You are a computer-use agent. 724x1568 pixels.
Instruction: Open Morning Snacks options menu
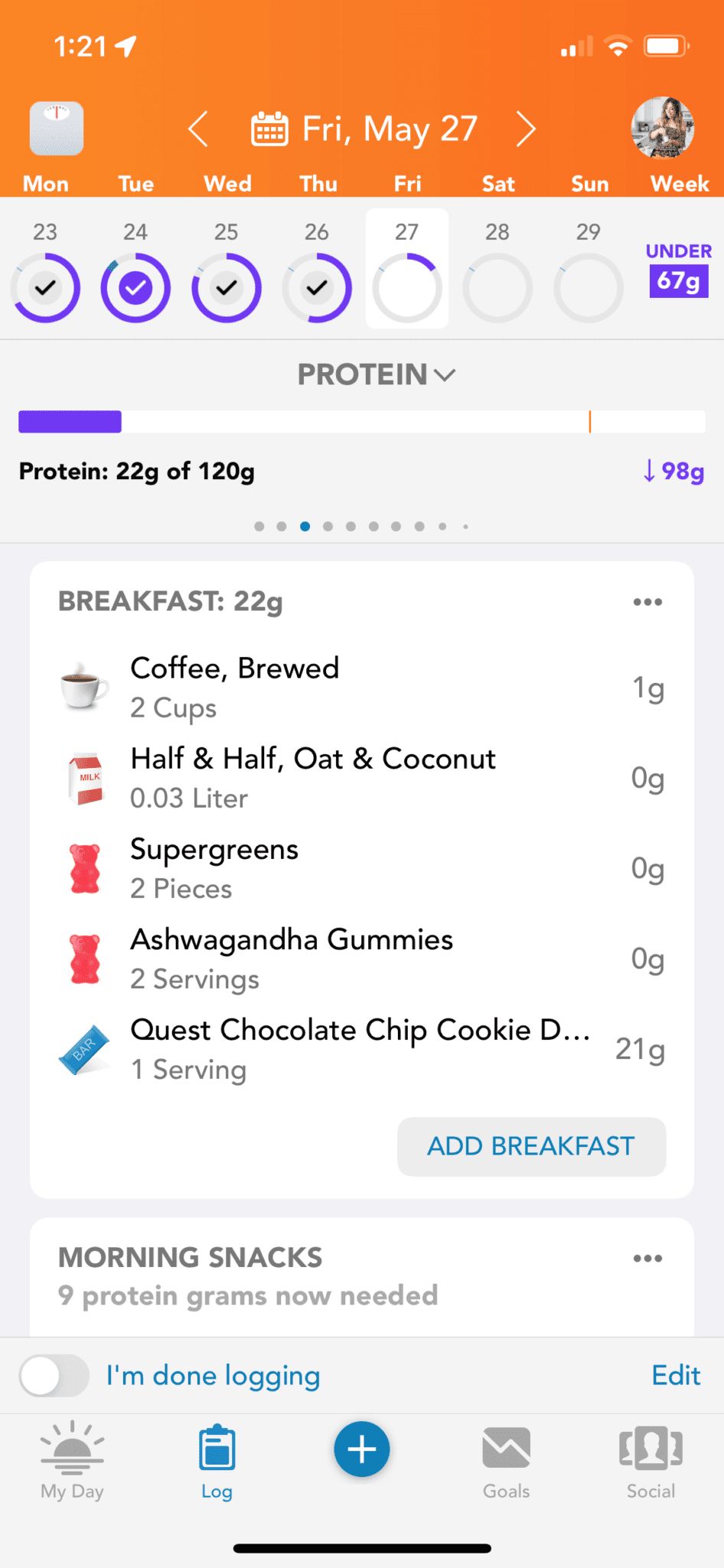[647, 1258]
